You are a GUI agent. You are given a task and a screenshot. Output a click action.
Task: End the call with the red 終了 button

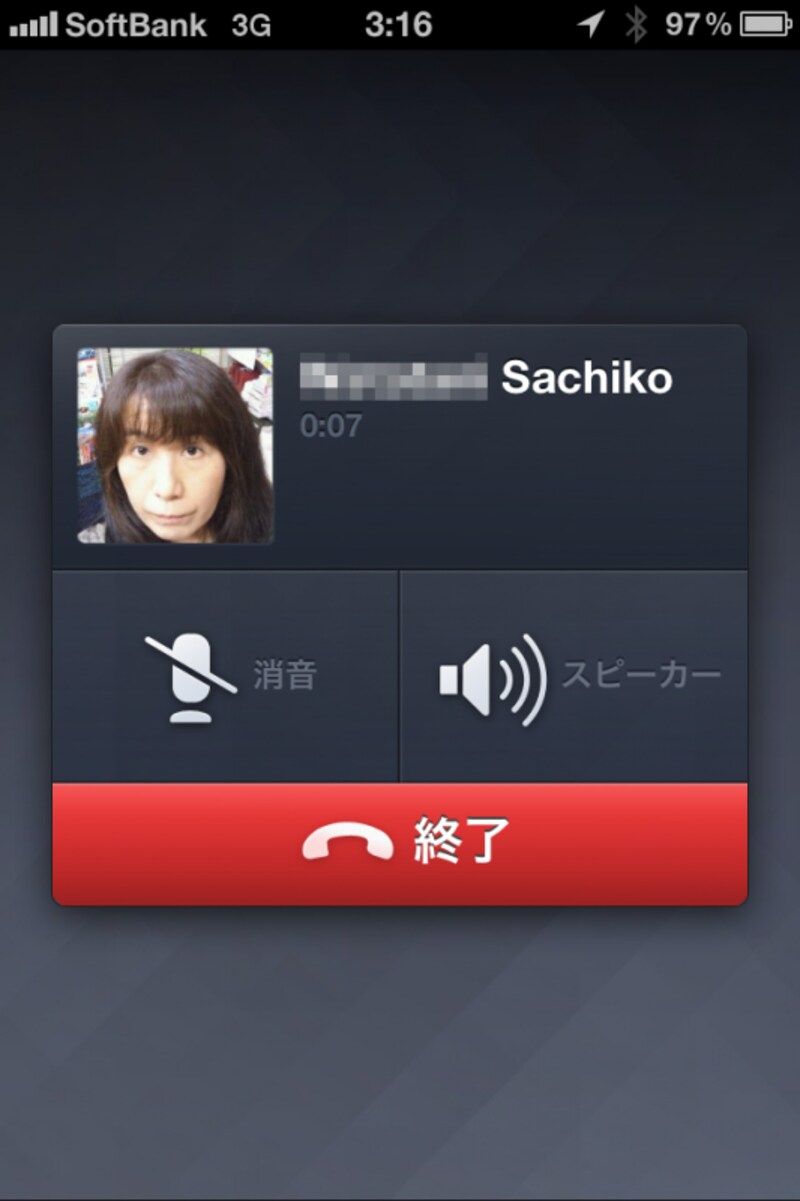pos(400,843)
